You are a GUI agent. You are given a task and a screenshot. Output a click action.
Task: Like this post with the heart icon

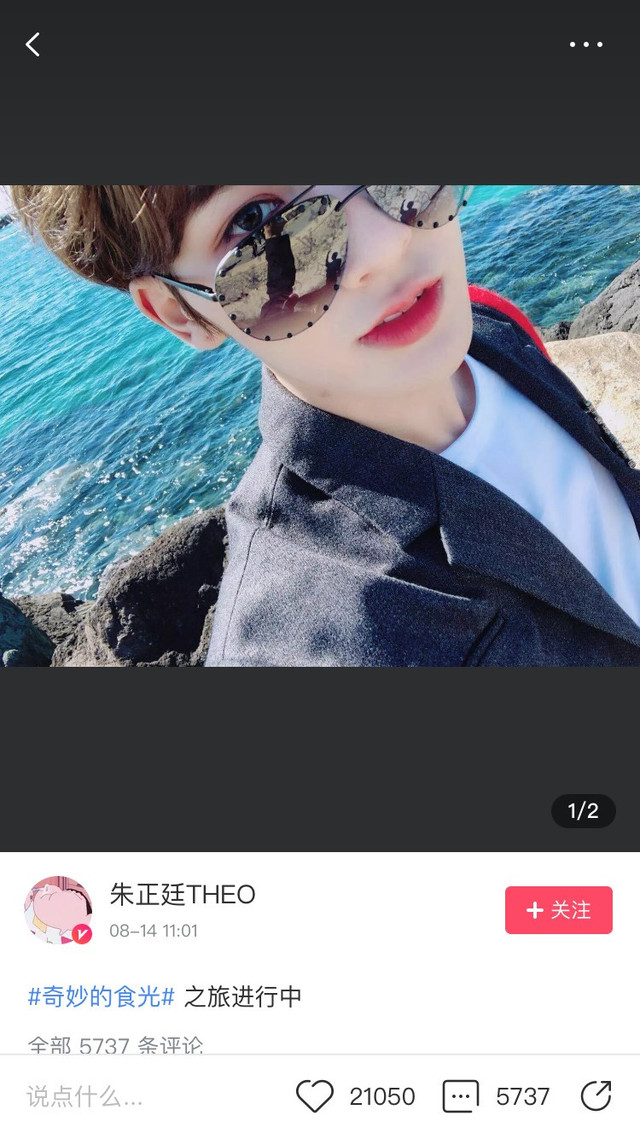315,1097
